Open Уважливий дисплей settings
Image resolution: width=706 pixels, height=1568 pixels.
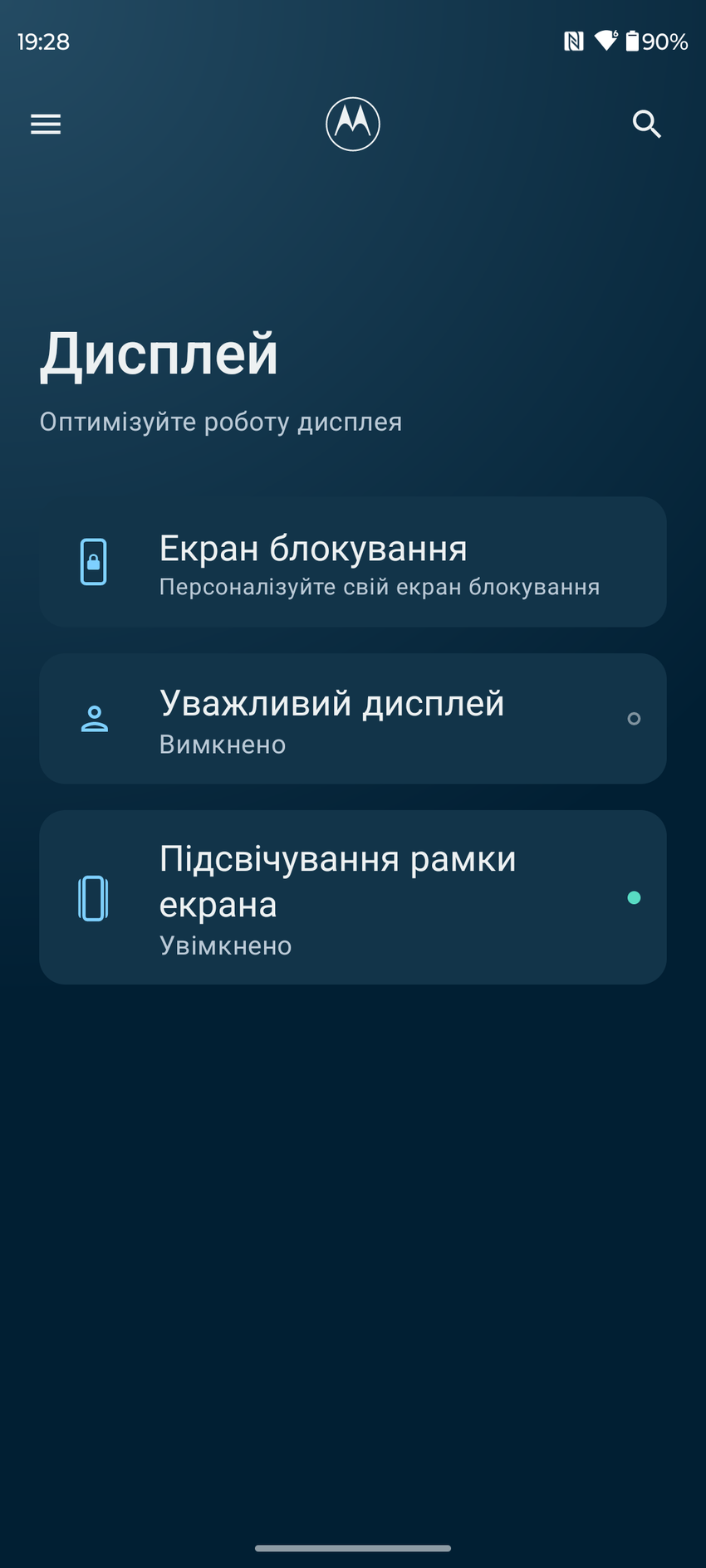352,719
